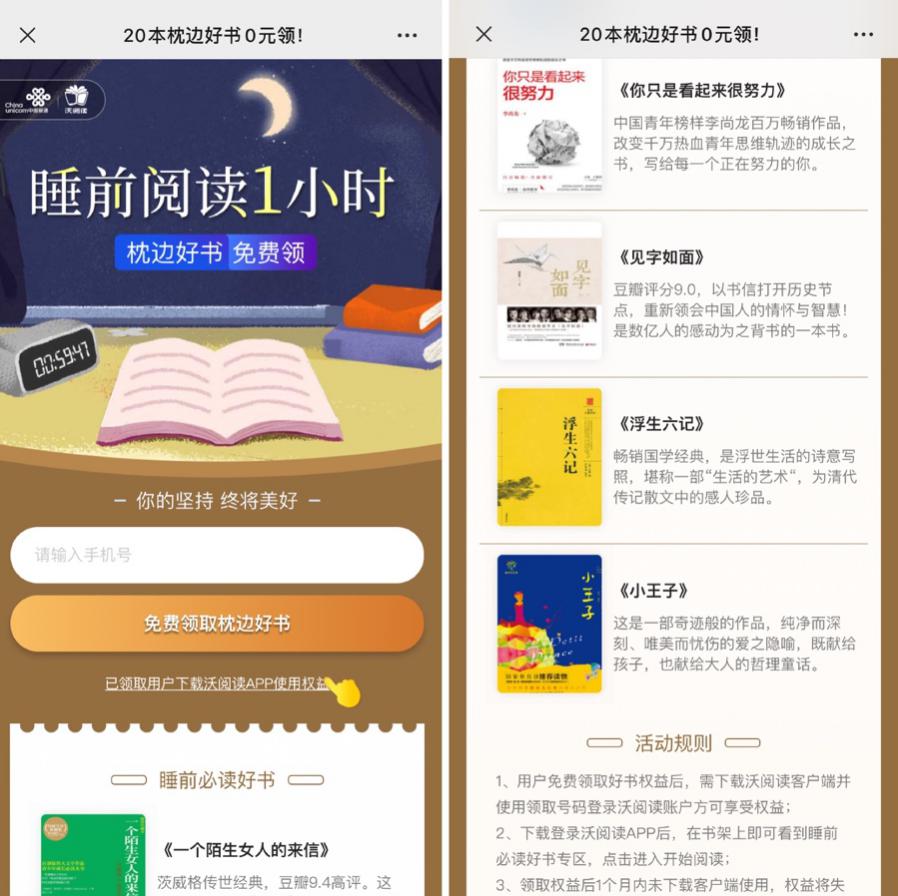Tap 免费领取枕边好书 button
The width and height of the screenshot is (898, 896).
tap(217, 624)
